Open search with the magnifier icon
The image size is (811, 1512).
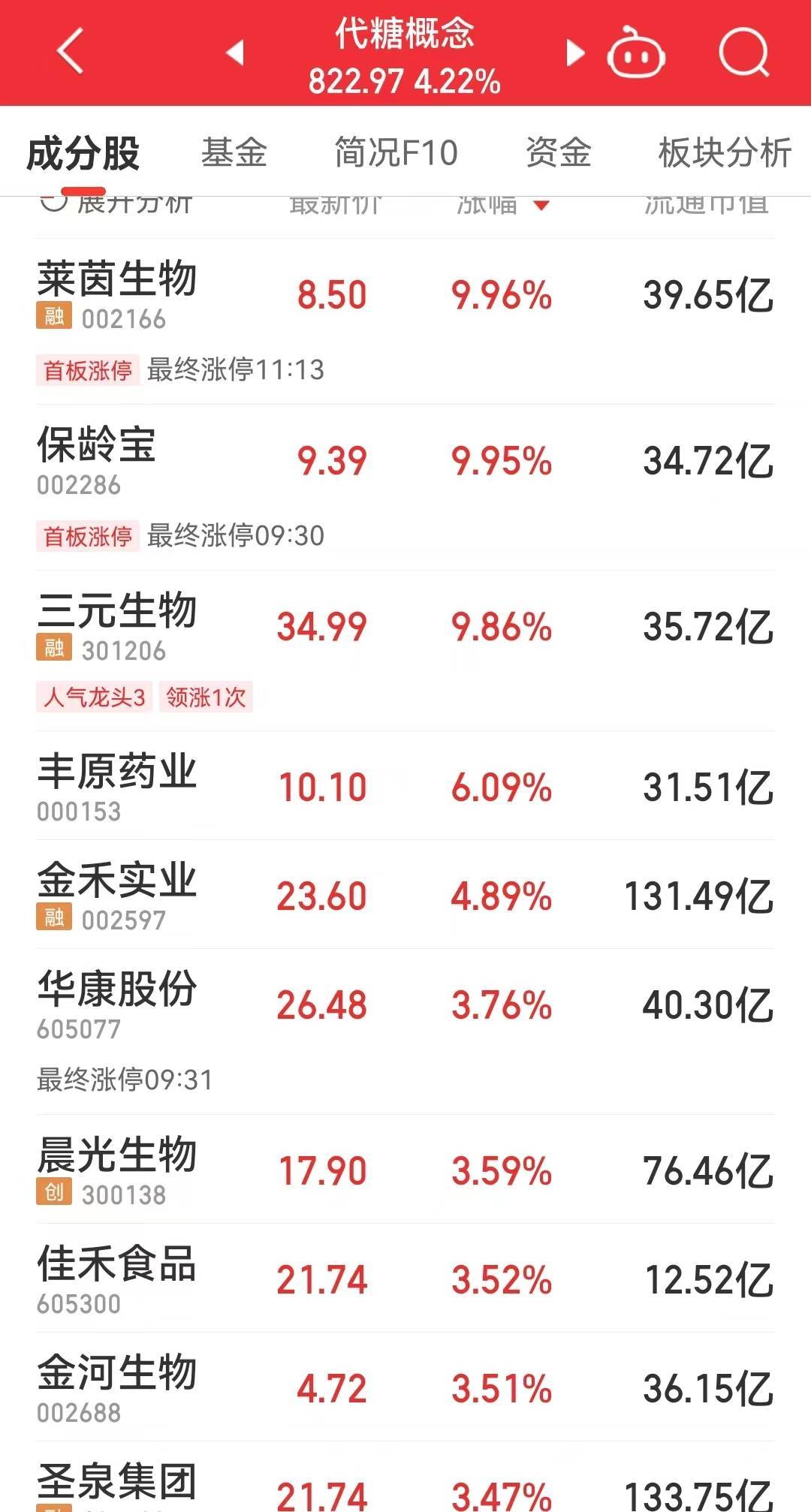[744, 53]
